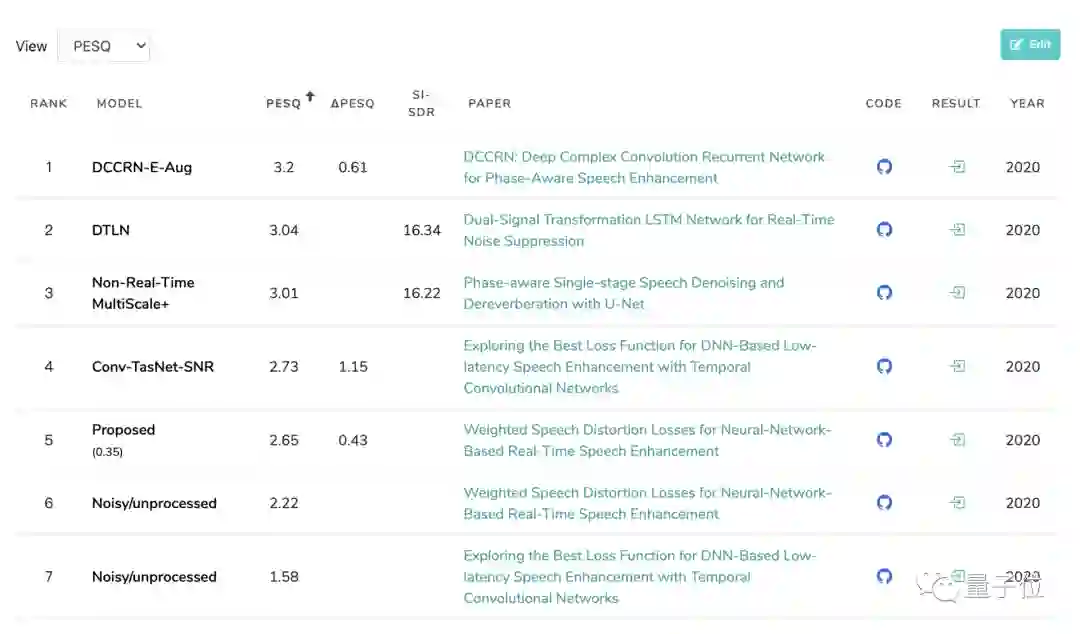
Task: Open GitHub code for DCCRN-E-Aug
Action: 884,167
